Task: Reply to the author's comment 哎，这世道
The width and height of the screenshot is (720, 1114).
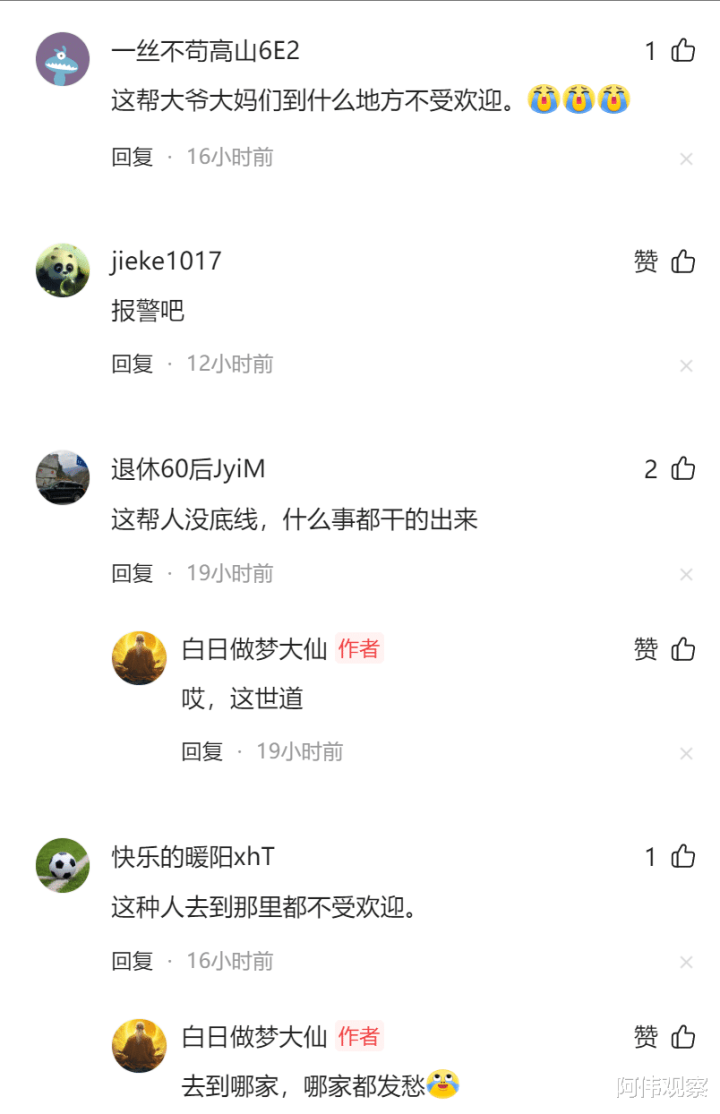Action: click(202, 751)
